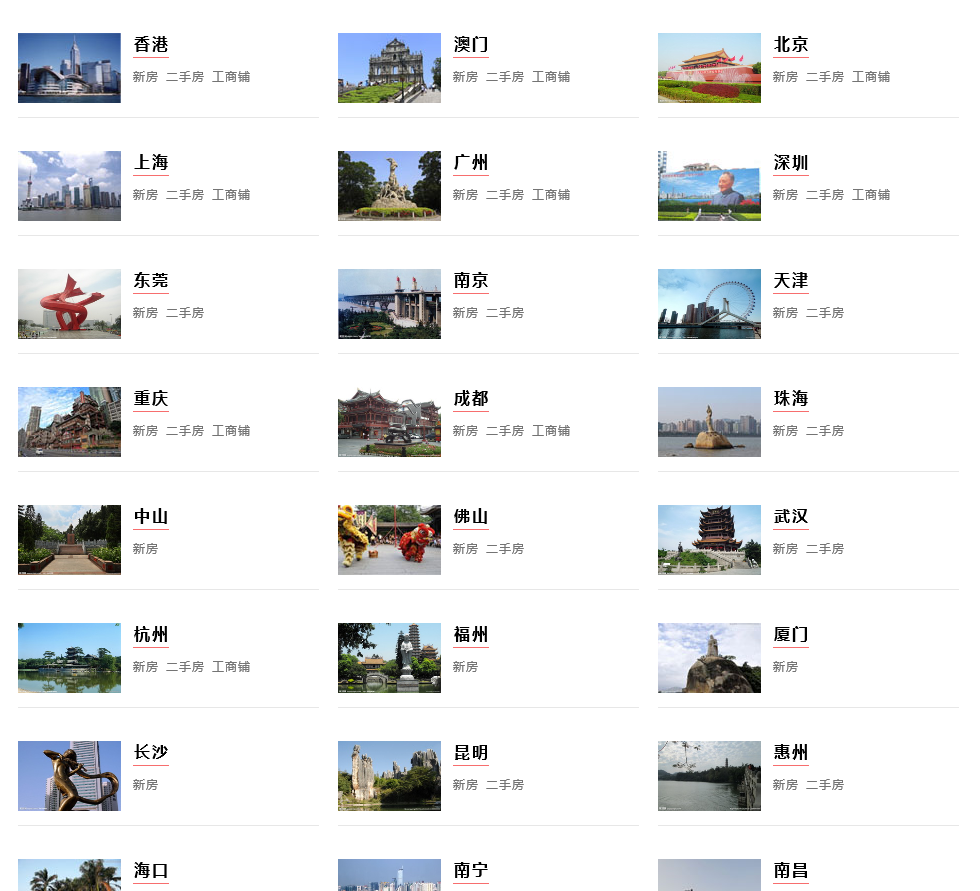The width and height of the screenshot is (980, 891).
Task: Tap the 成都 city name
Action: coord(470,399)
